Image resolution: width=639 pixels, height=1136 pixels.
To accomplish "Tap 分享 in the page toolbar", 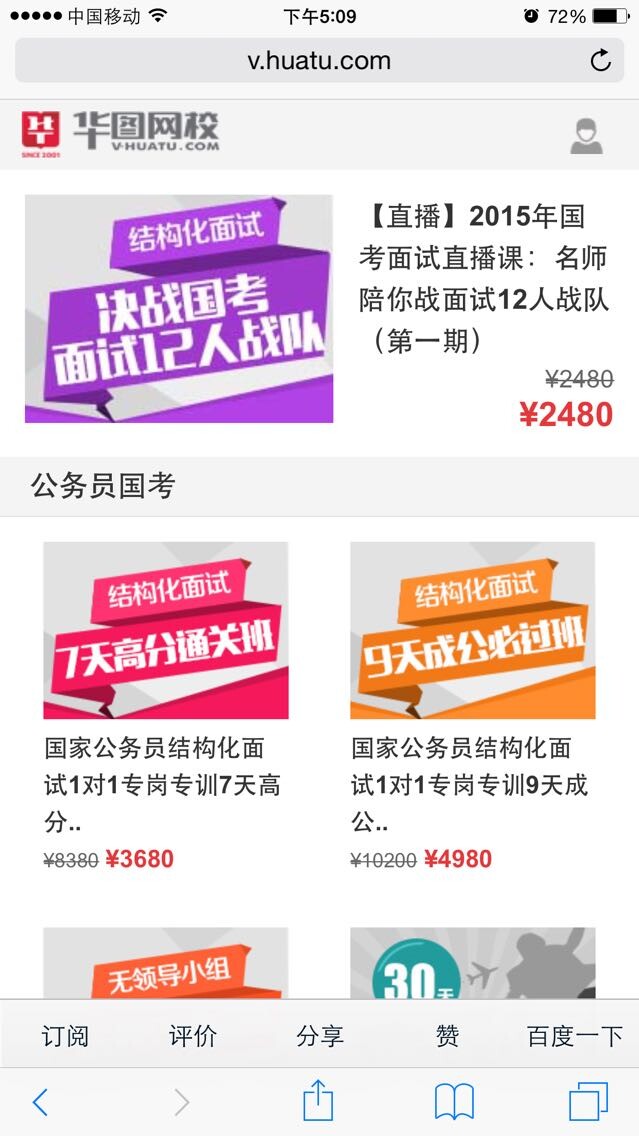I will click(320, 1036).
